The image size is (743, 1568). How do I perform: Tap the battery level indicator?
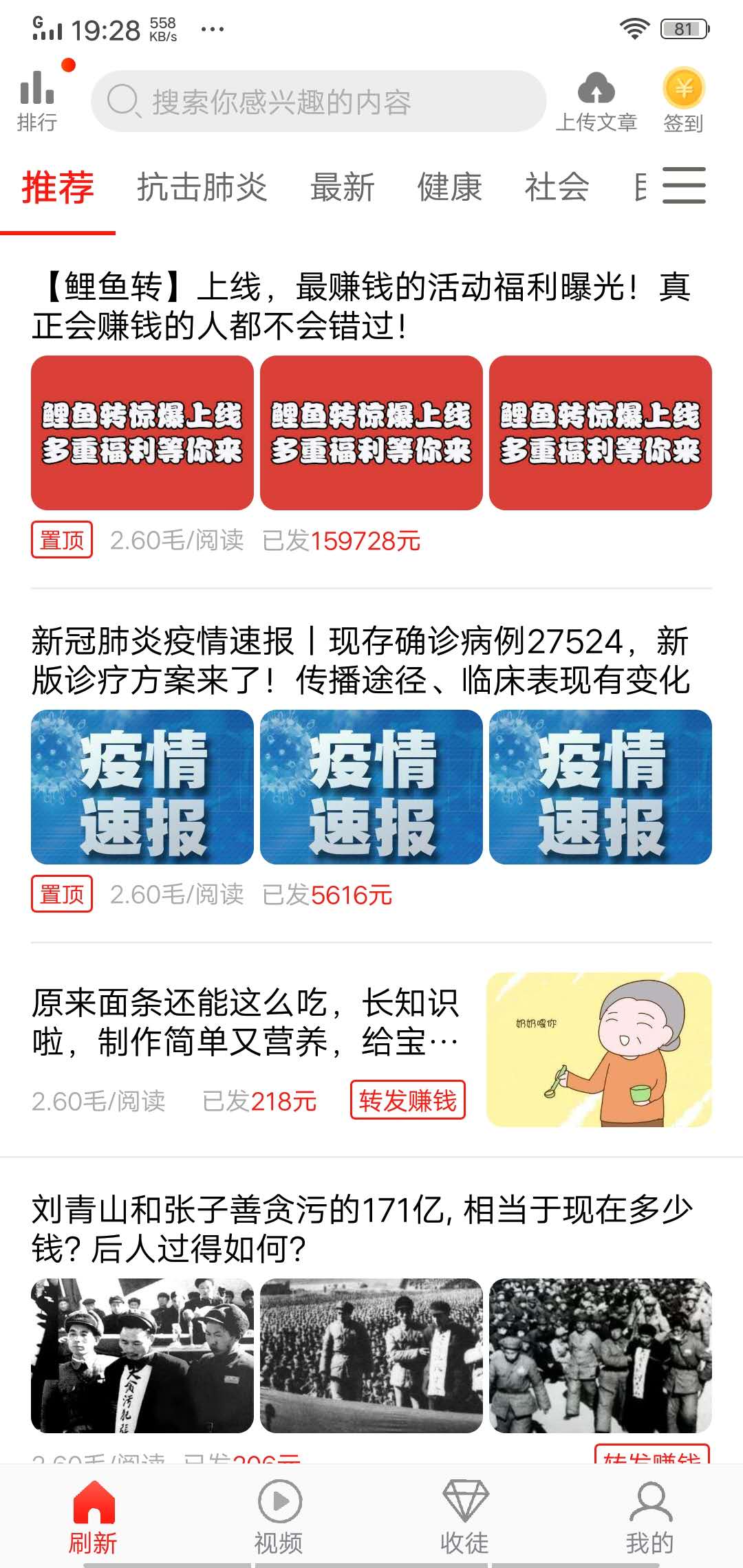tap(685, 29)
